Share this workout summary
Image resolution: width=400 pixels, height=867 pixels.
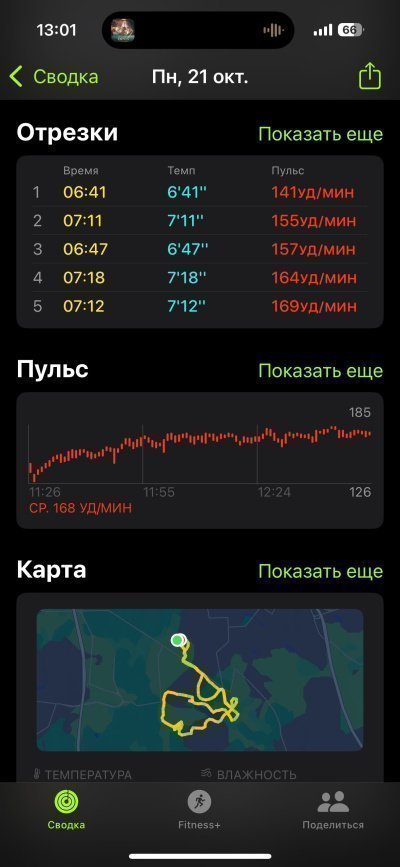370,76
